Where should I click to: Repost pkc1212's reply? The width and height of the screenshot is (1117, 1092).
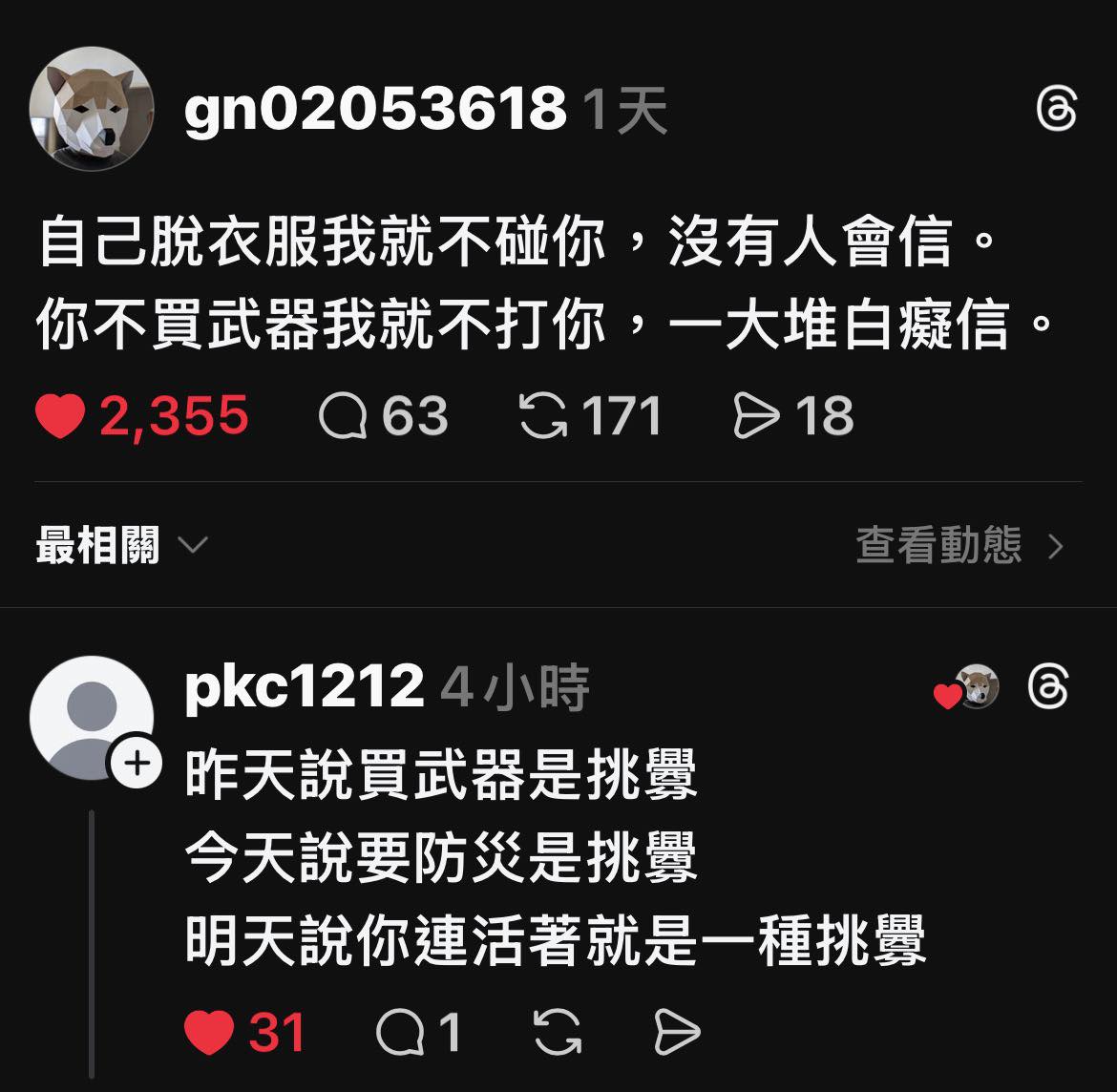pyautogui.click(x=558, y=1033)
